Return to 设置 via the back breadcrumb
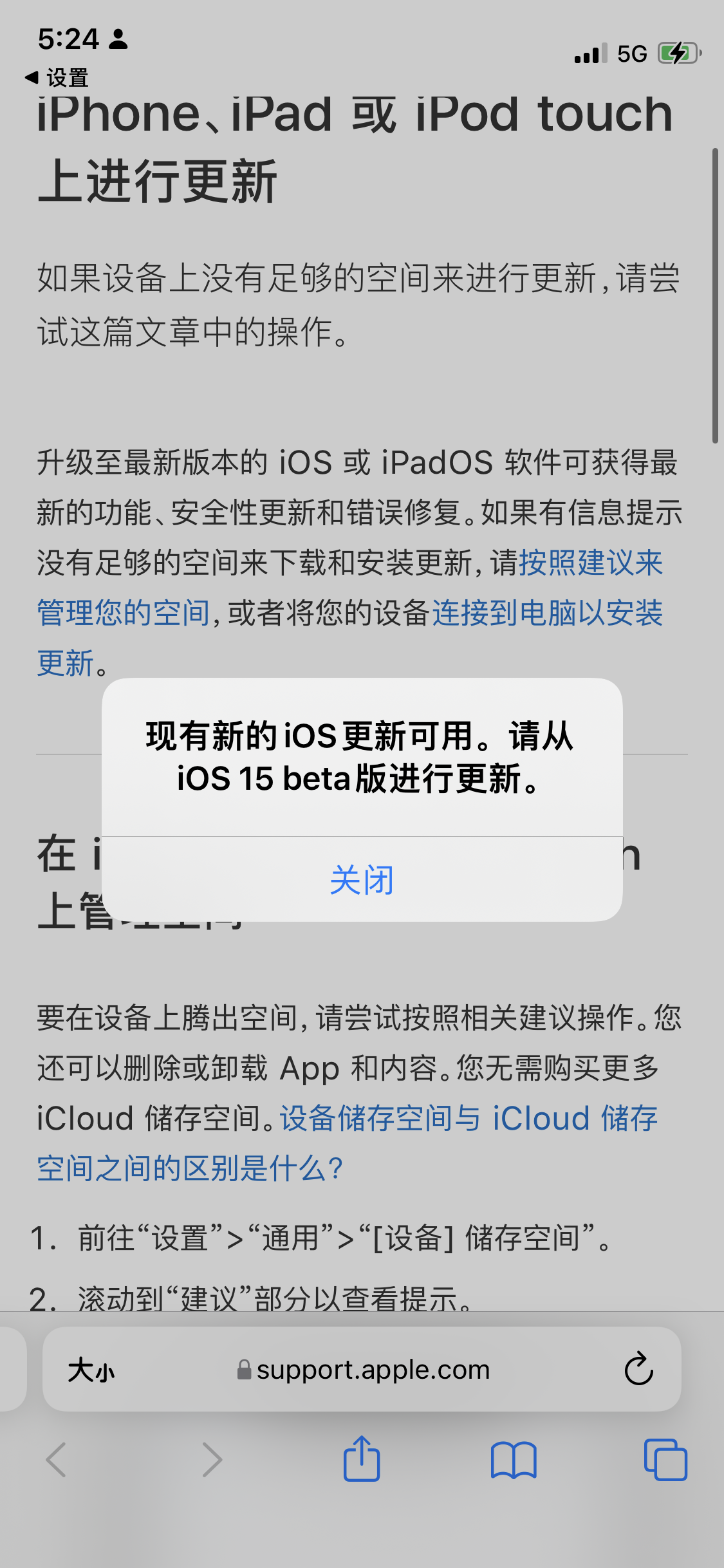724x1568 pixels. click(x=57, y=78)
